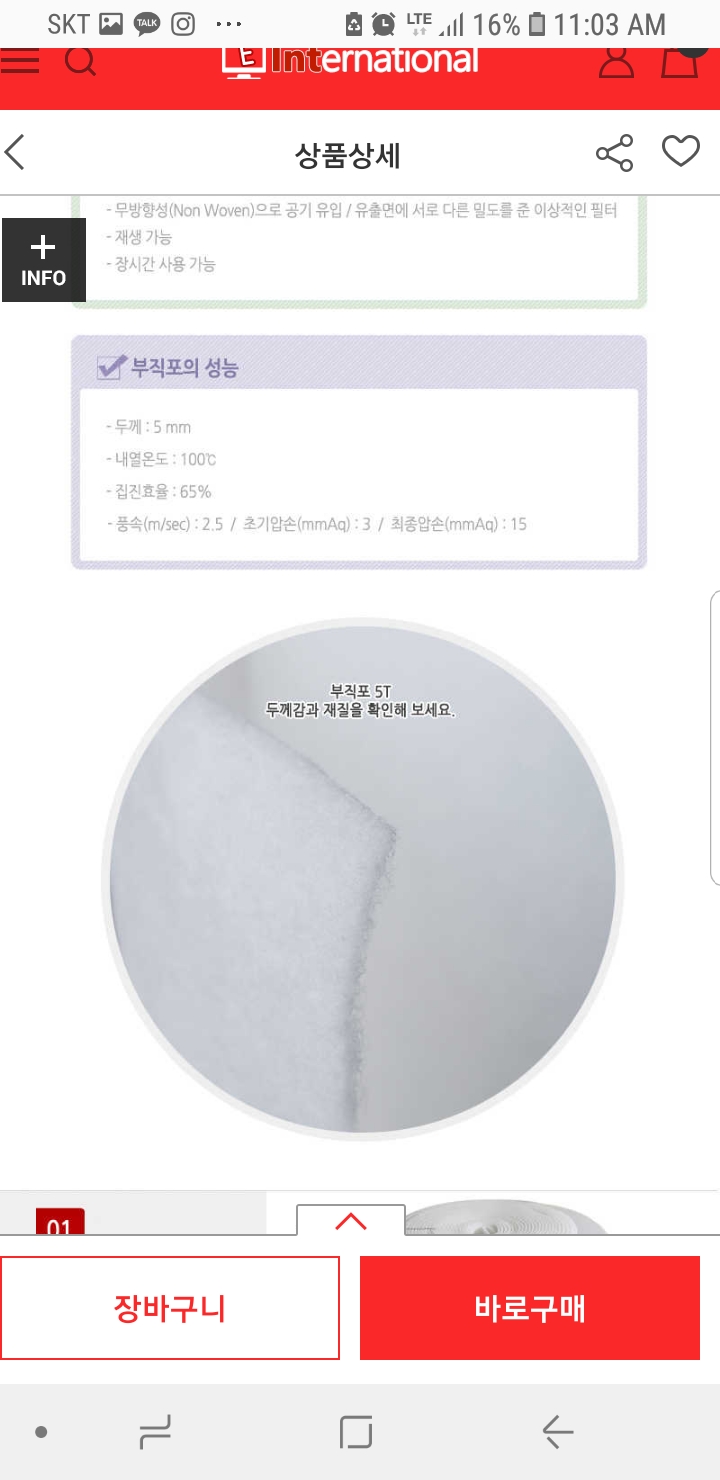Open the hamburger menu
This screenshot has width=720, height=1480.
pos(20,61)
